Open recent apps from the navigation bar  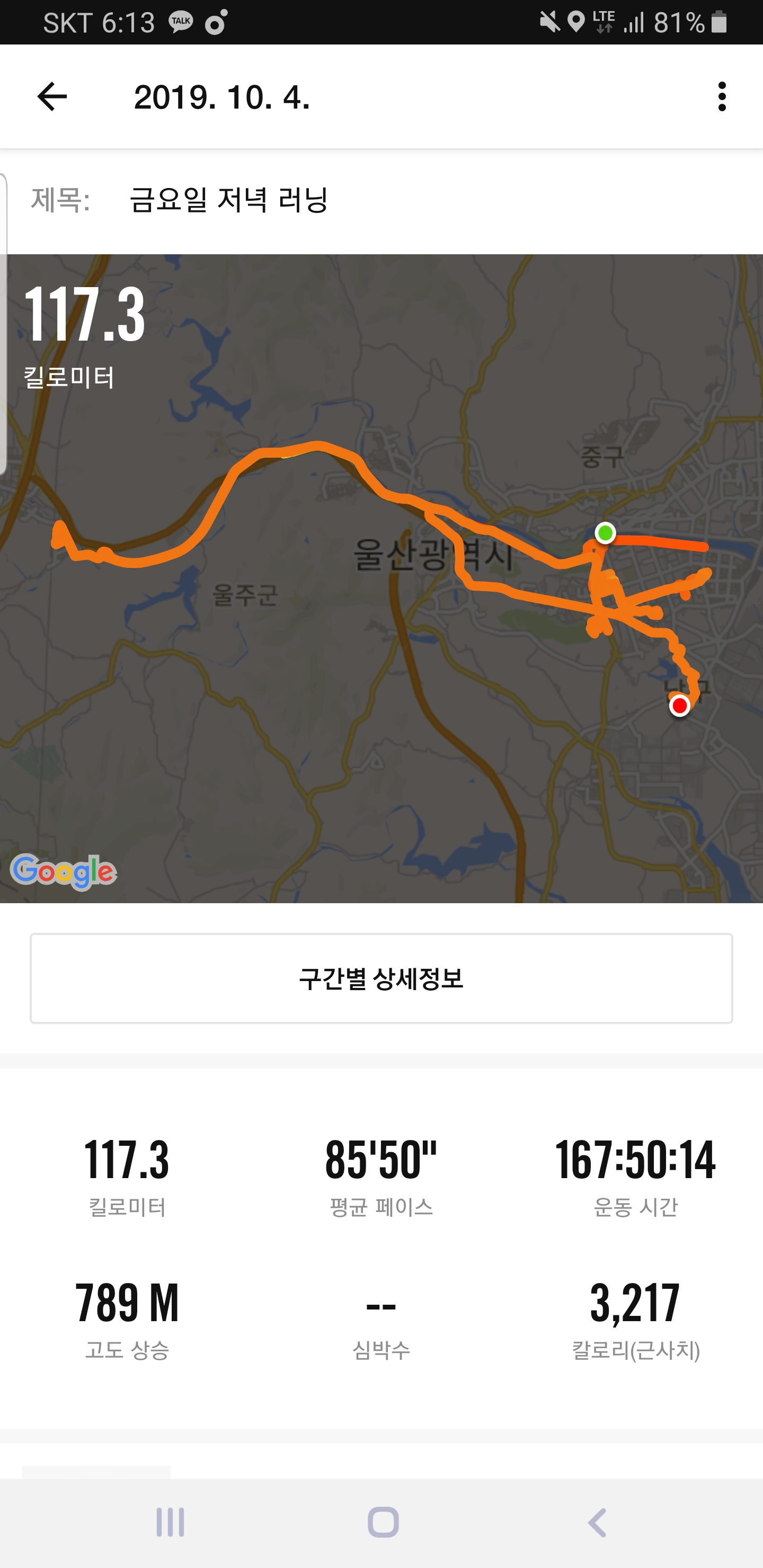(170, 1522)
